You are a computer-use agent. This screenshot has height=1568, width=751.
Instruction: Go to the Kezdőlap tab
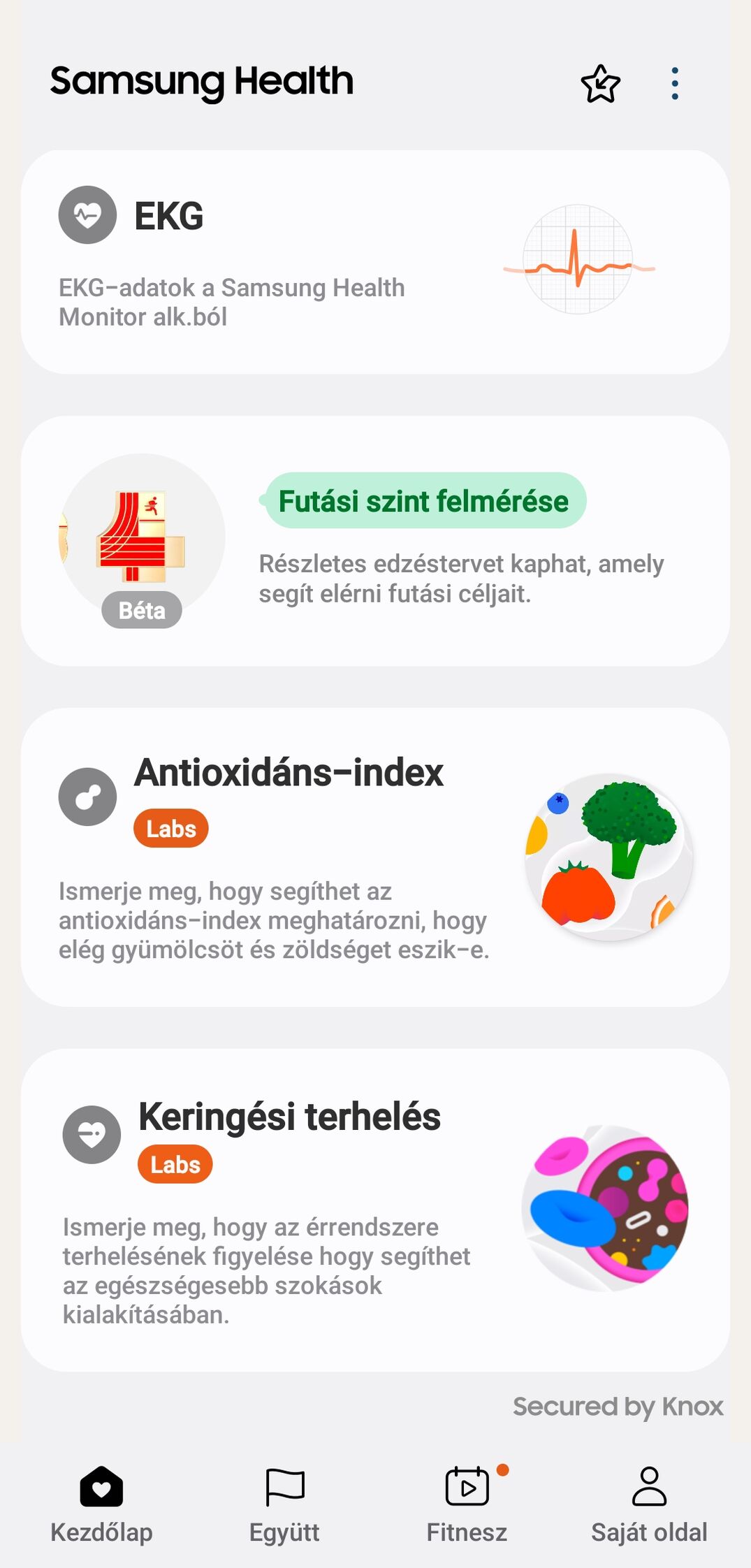click(101, 1504)
